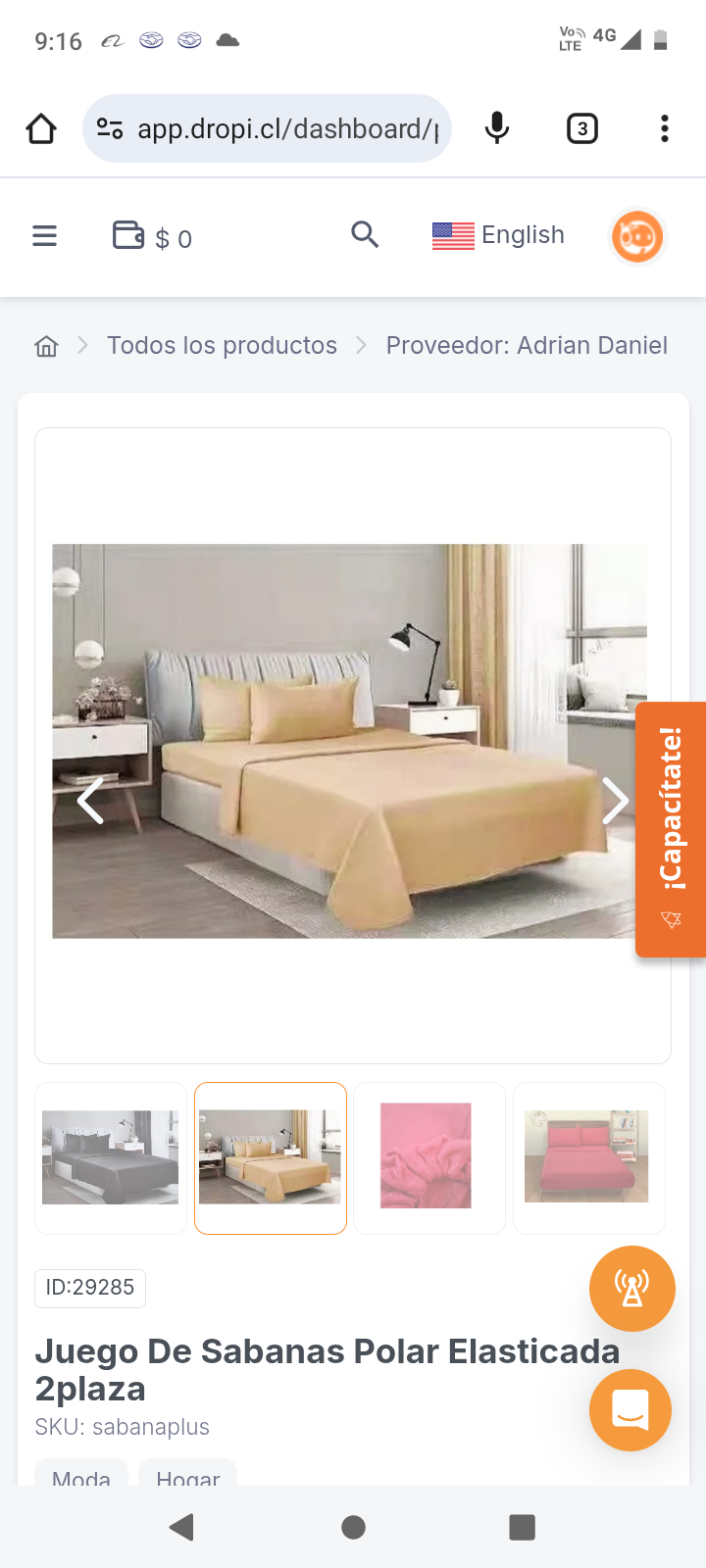Go to Todos los productos
Image resolution: width=706 pixels, height=1568 pixels.
coord(222,346)
